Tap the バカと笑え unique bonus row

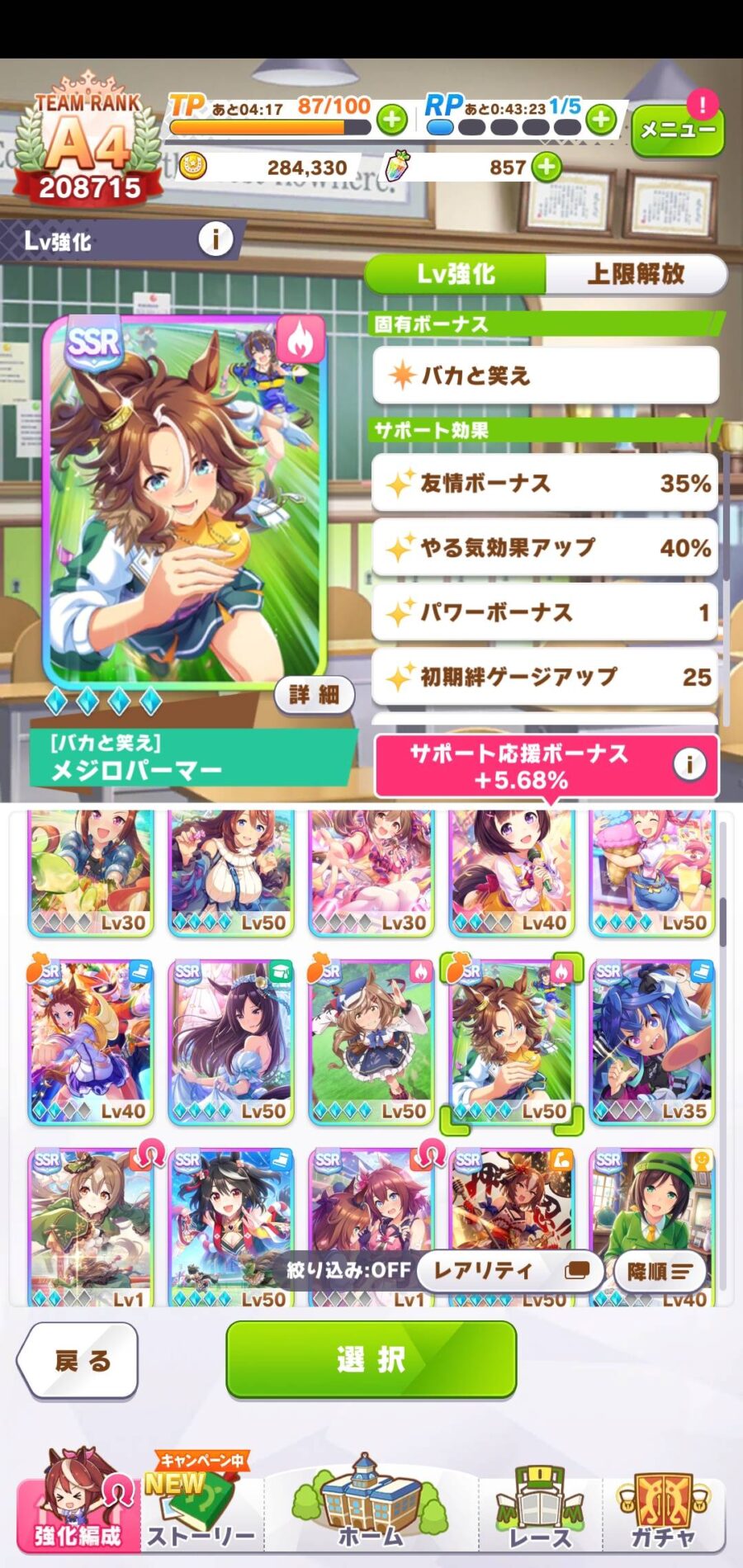click(545, 375)
